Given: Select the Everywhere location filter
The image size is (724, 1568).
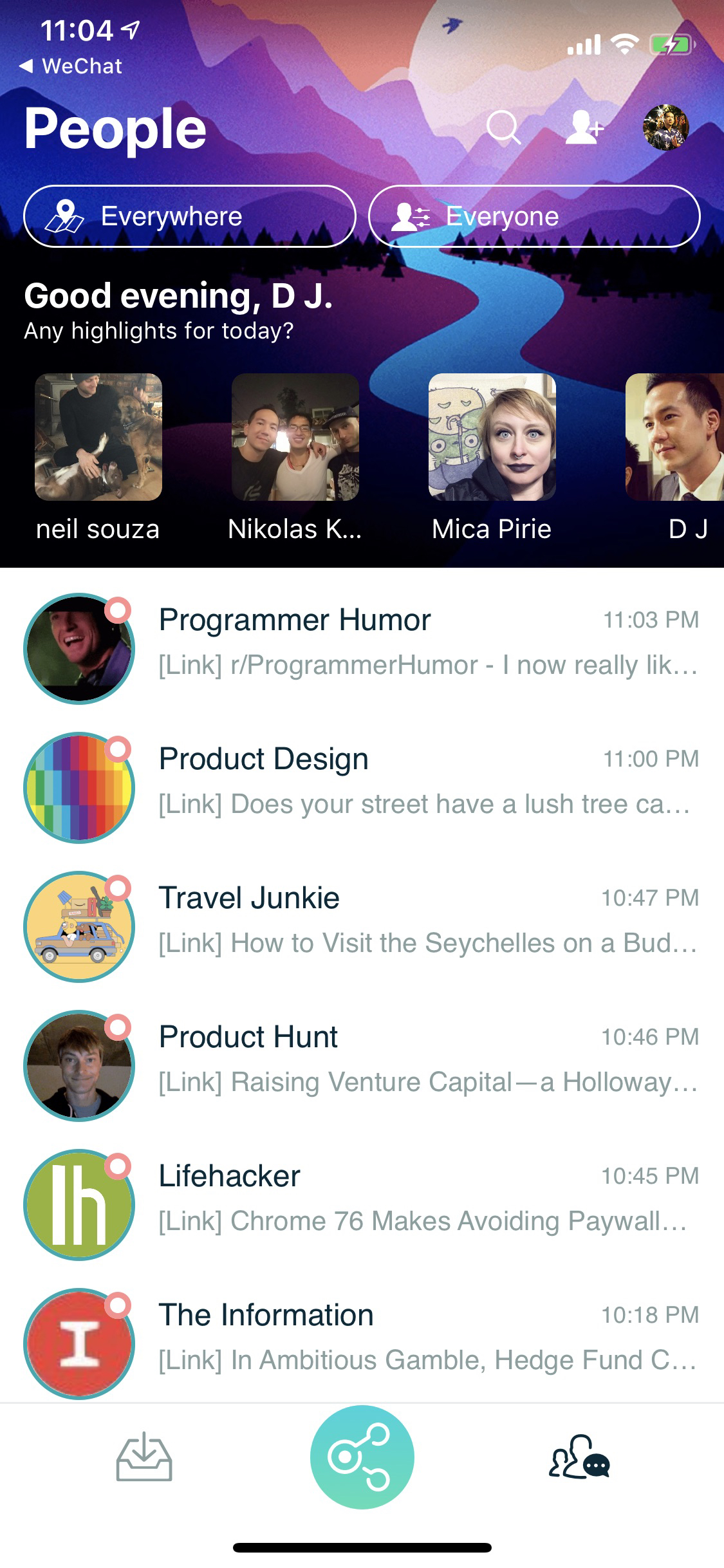Looking at the screenshot, I should click(x=190, y=216).
